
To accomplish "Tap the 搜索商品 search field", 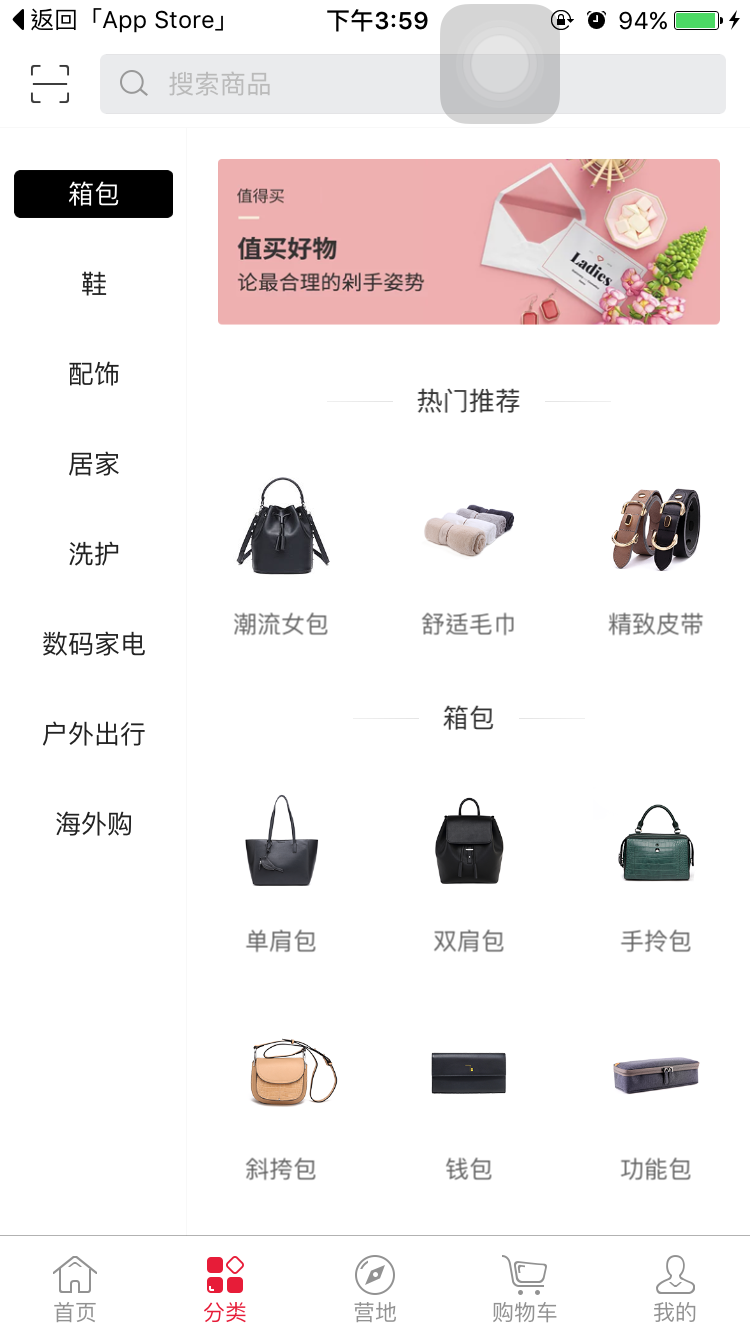I will (300, 84).
